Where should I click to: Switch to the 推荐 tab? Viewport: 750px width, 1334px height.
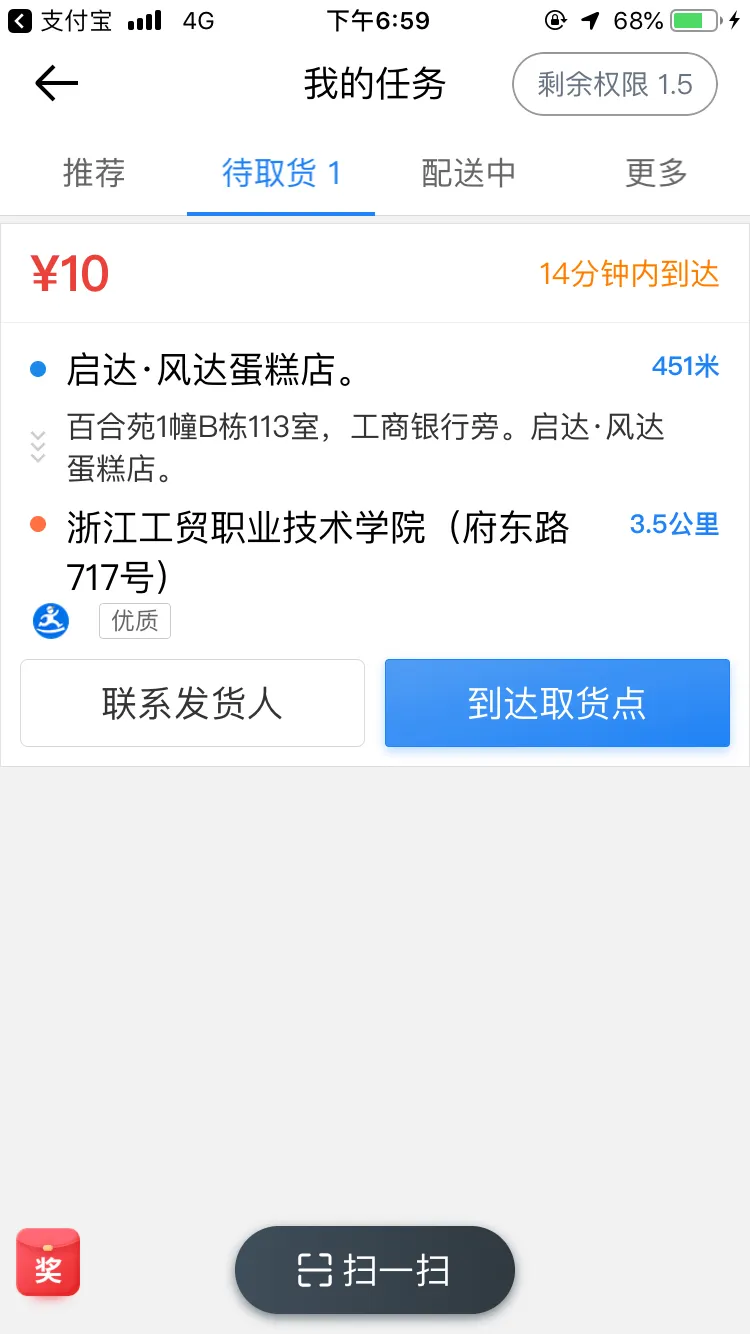click(94, 173)
